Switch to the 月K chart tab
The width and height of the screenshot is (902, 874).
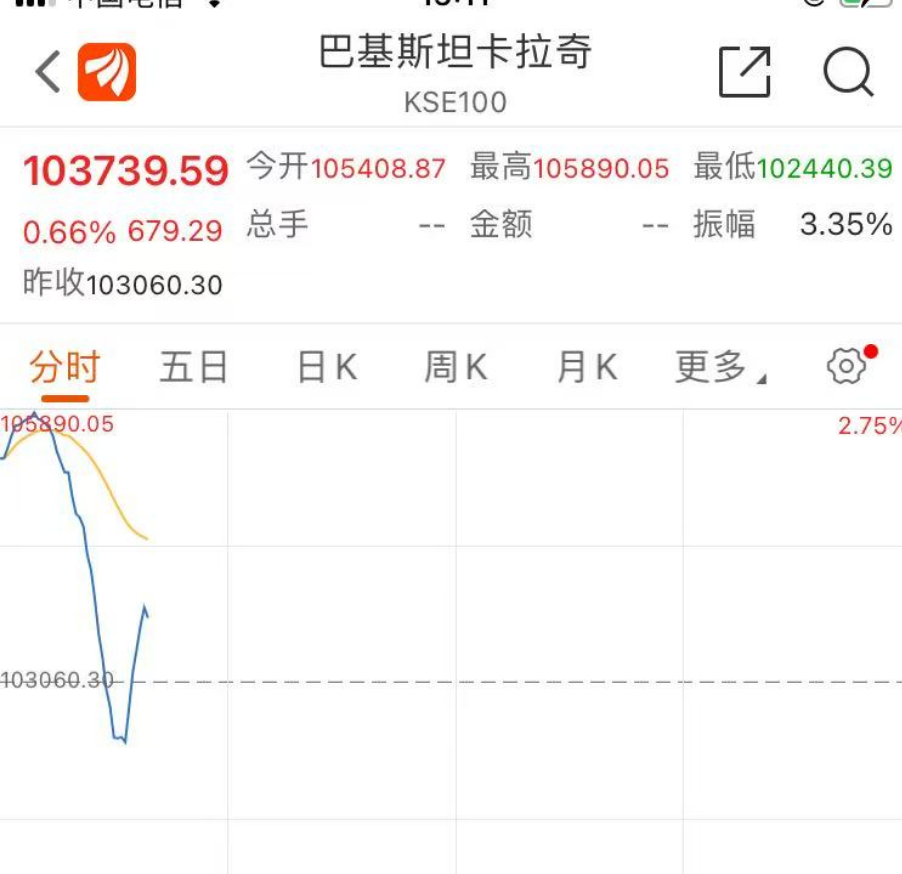pos(587,368)
